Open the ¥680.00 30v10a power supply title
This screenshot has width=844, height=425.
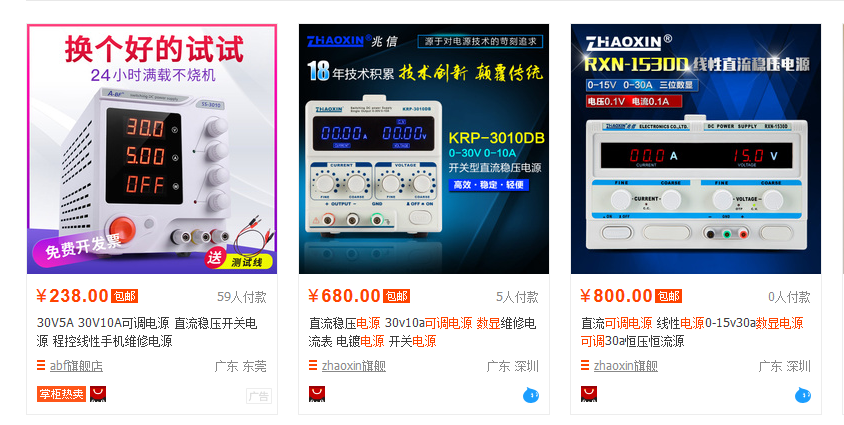click(422, 332)
